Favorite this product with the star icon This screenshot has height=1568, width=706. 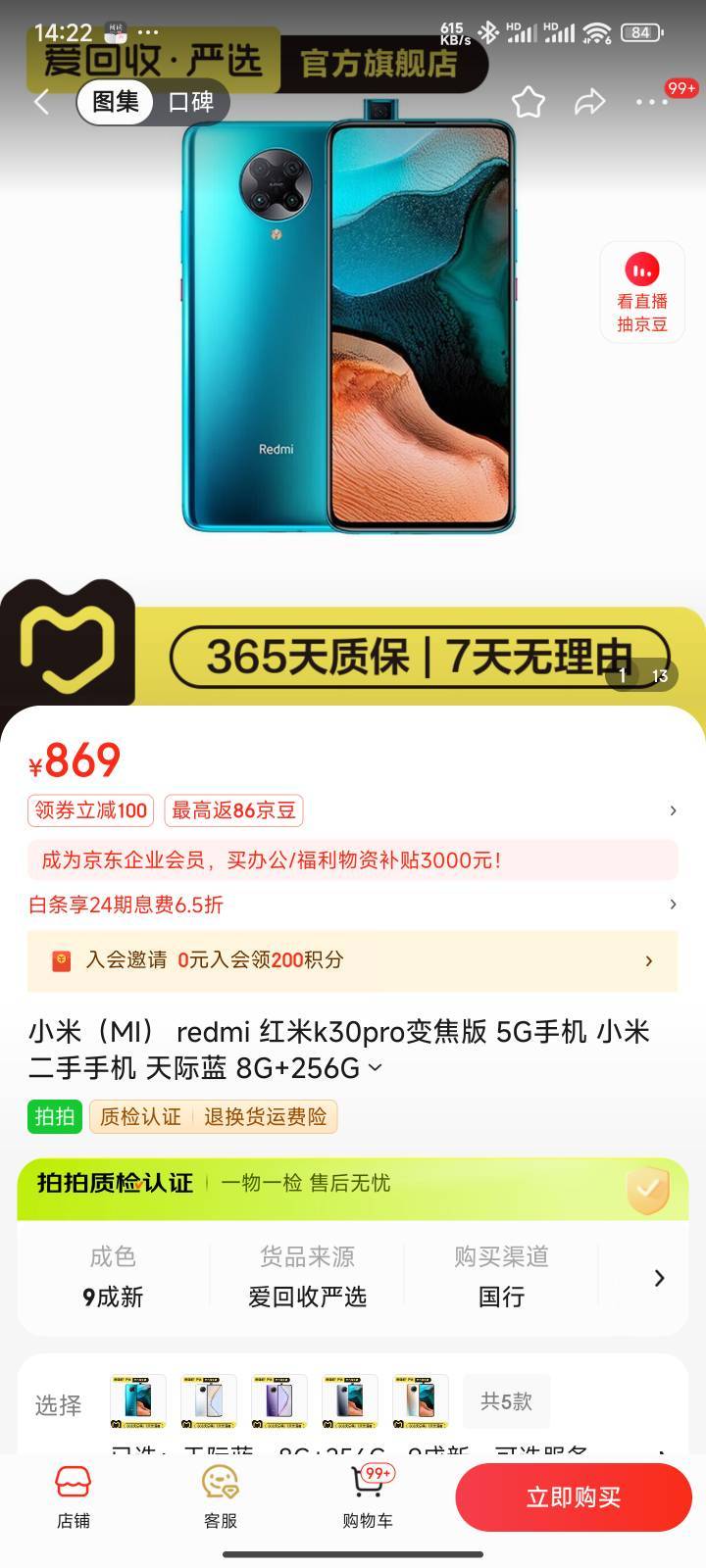(529, 102)
